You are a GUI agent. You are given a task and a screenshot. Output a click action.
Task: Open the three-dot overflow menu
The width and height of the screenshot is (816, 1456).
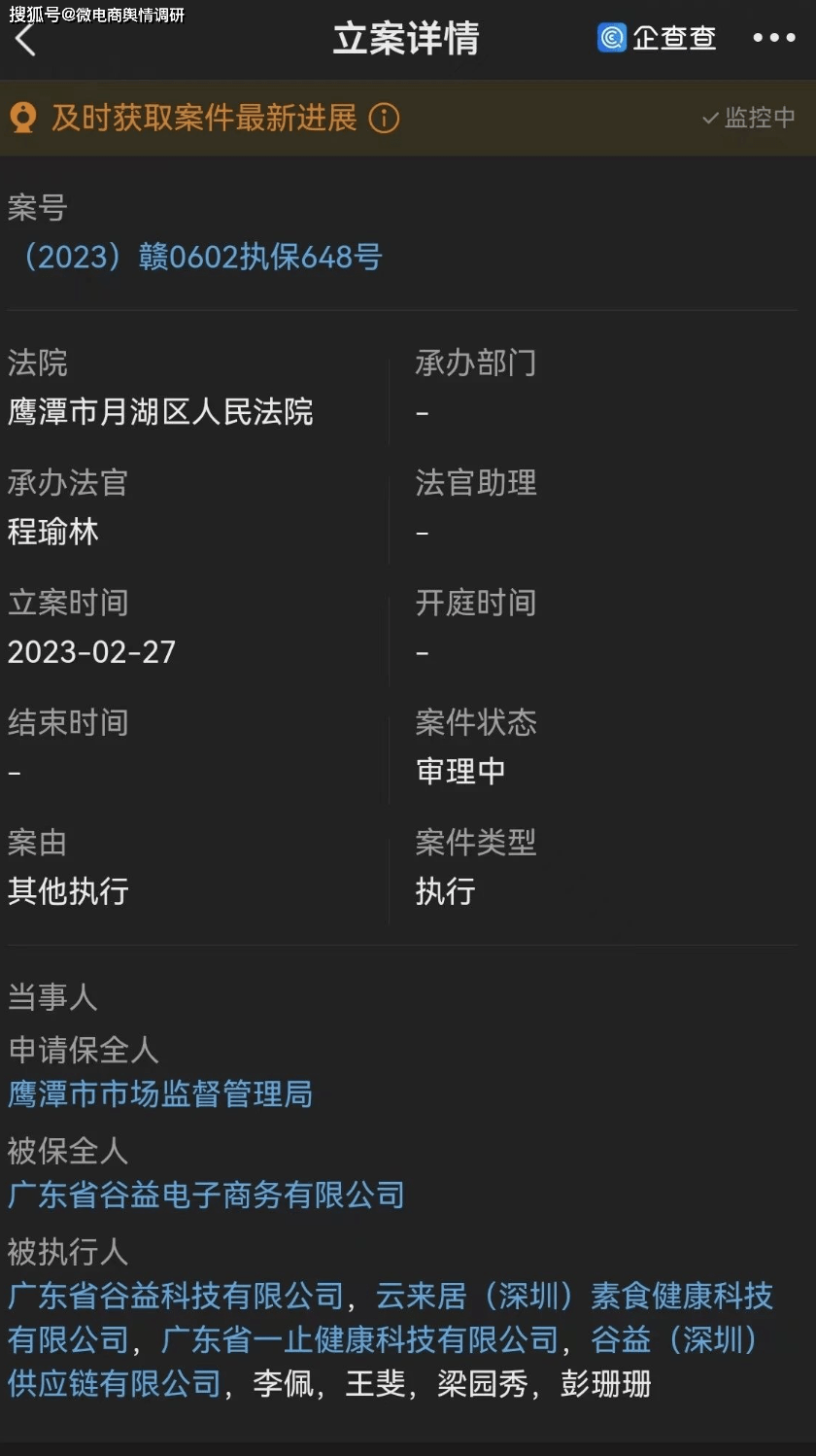tap(773, 38)
